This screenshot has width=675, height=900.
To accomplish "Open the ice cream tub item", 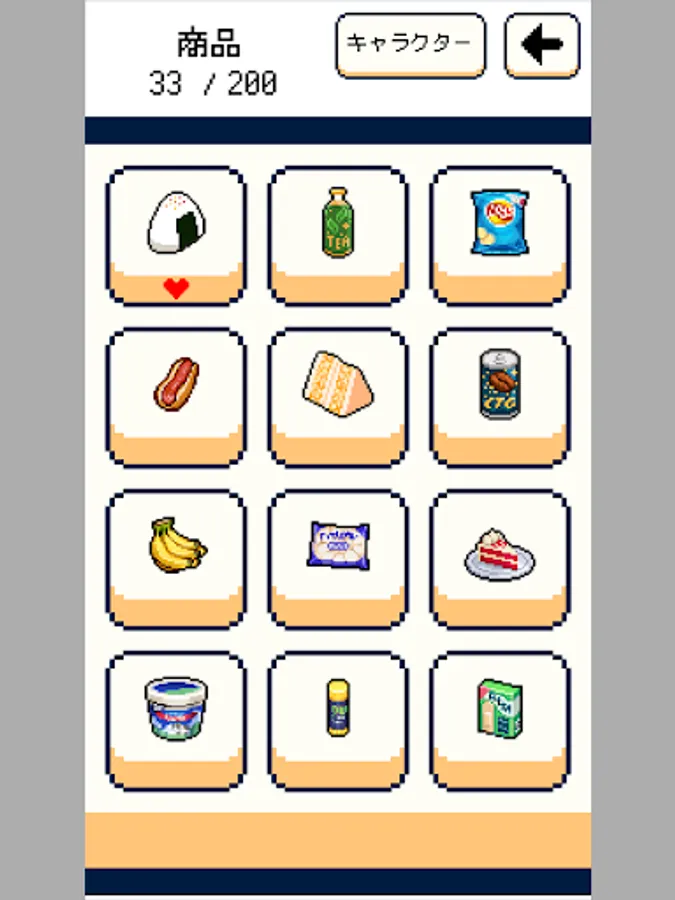I will pyautogui.click(x=176, y=721).
